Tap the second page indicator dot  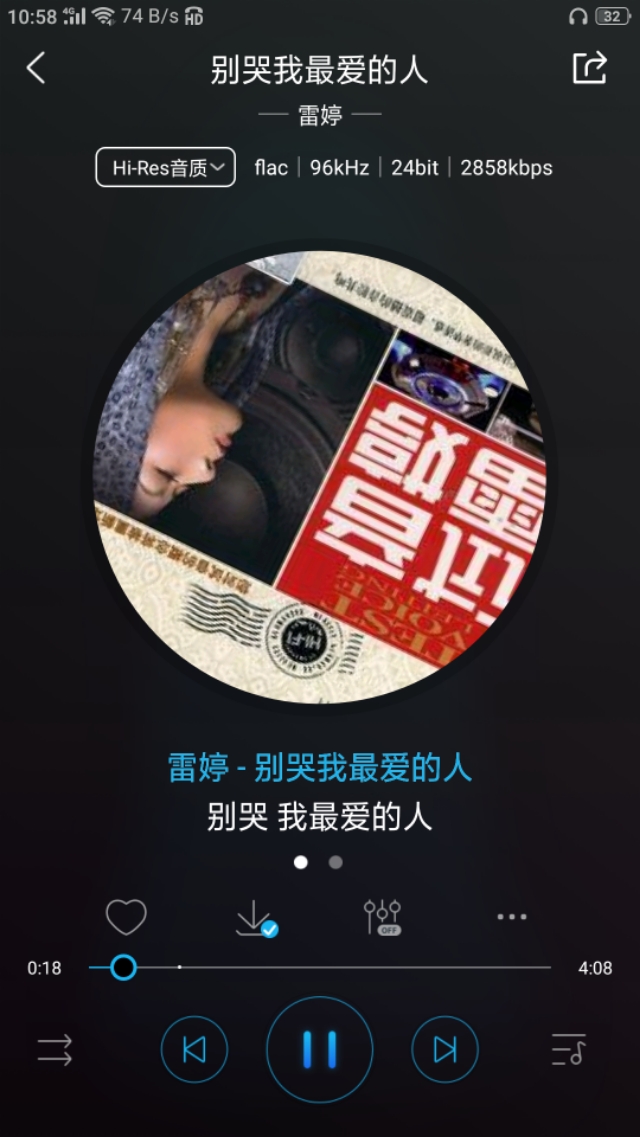336,862
